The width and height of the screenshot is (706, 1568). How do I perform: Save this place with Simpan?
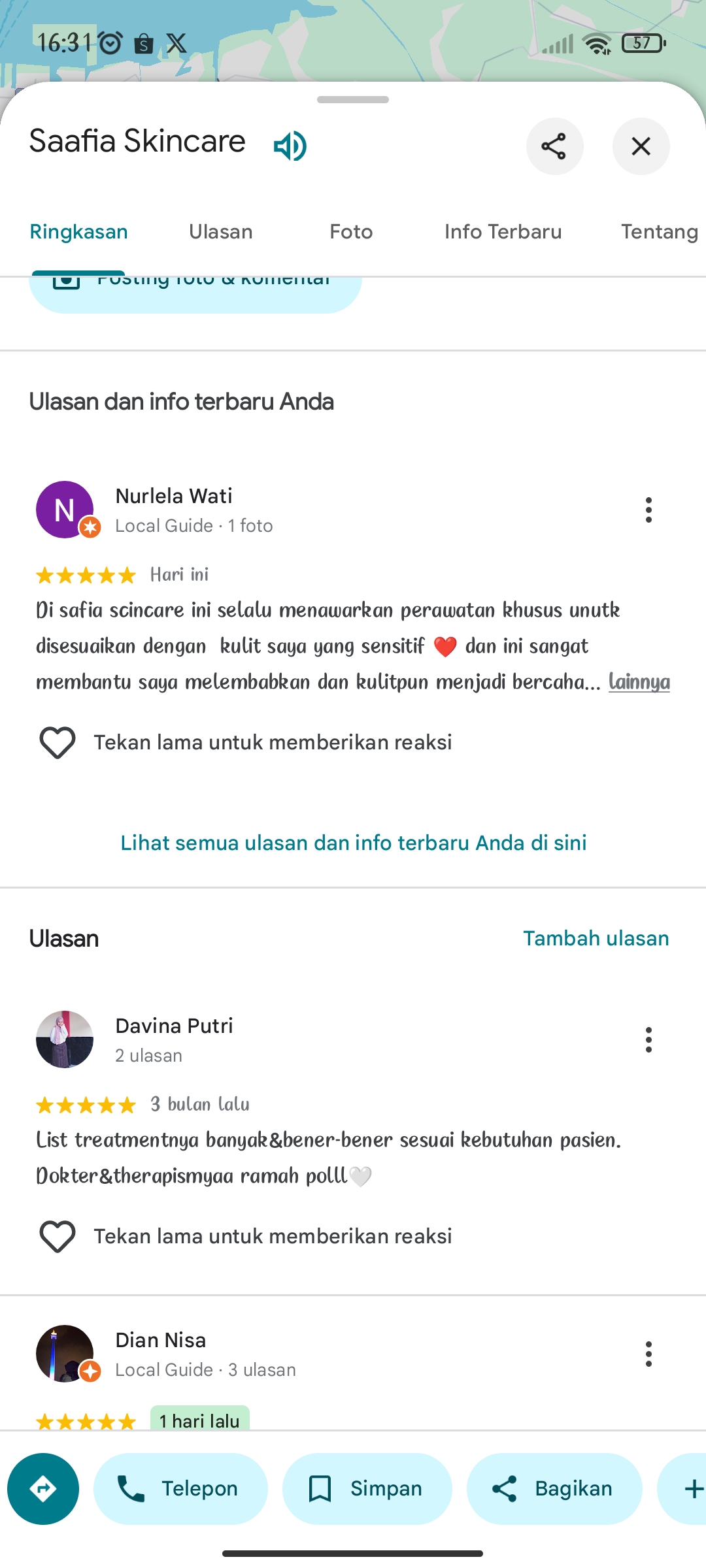(367, 1489)
